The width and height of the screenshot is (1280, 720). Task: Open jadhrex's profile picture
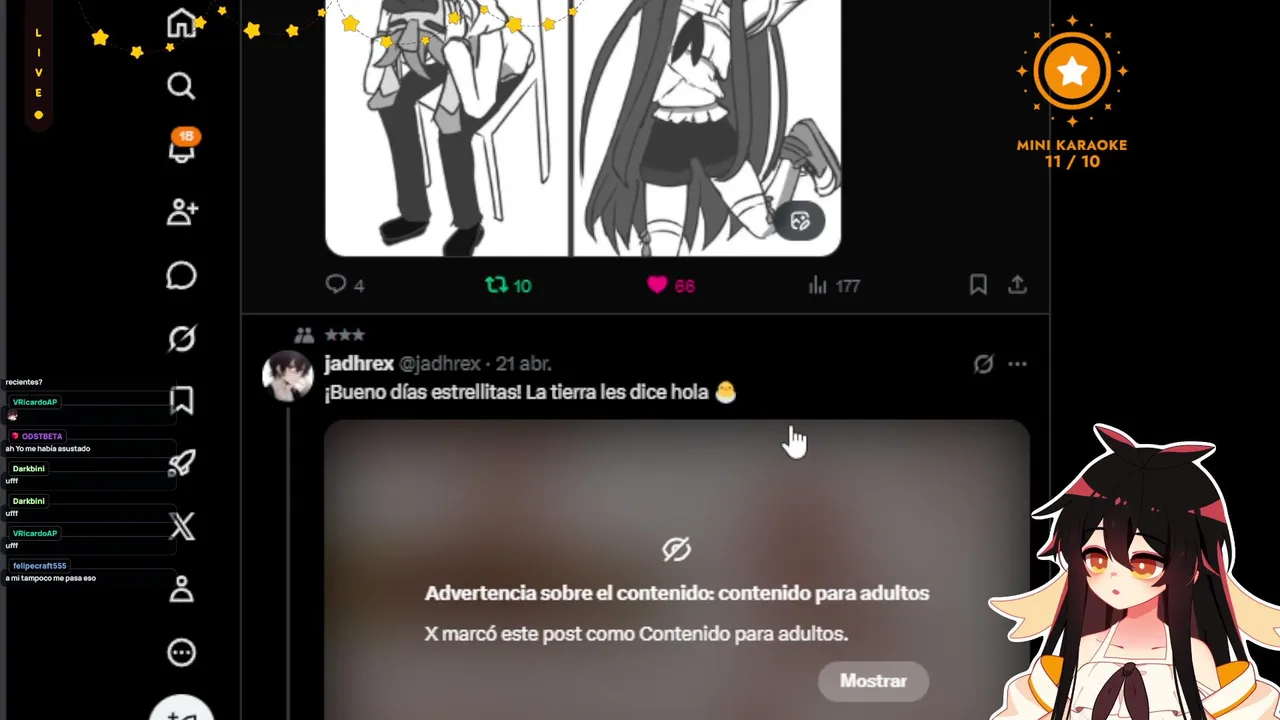click(x=287, y=376)
